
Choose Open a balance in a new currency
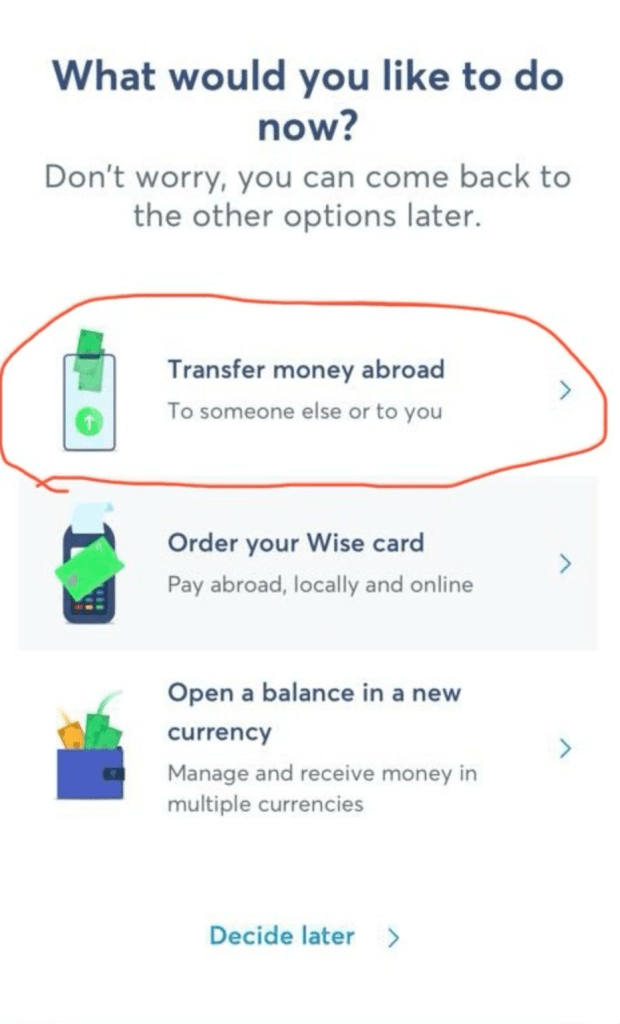tap(307, 747)
